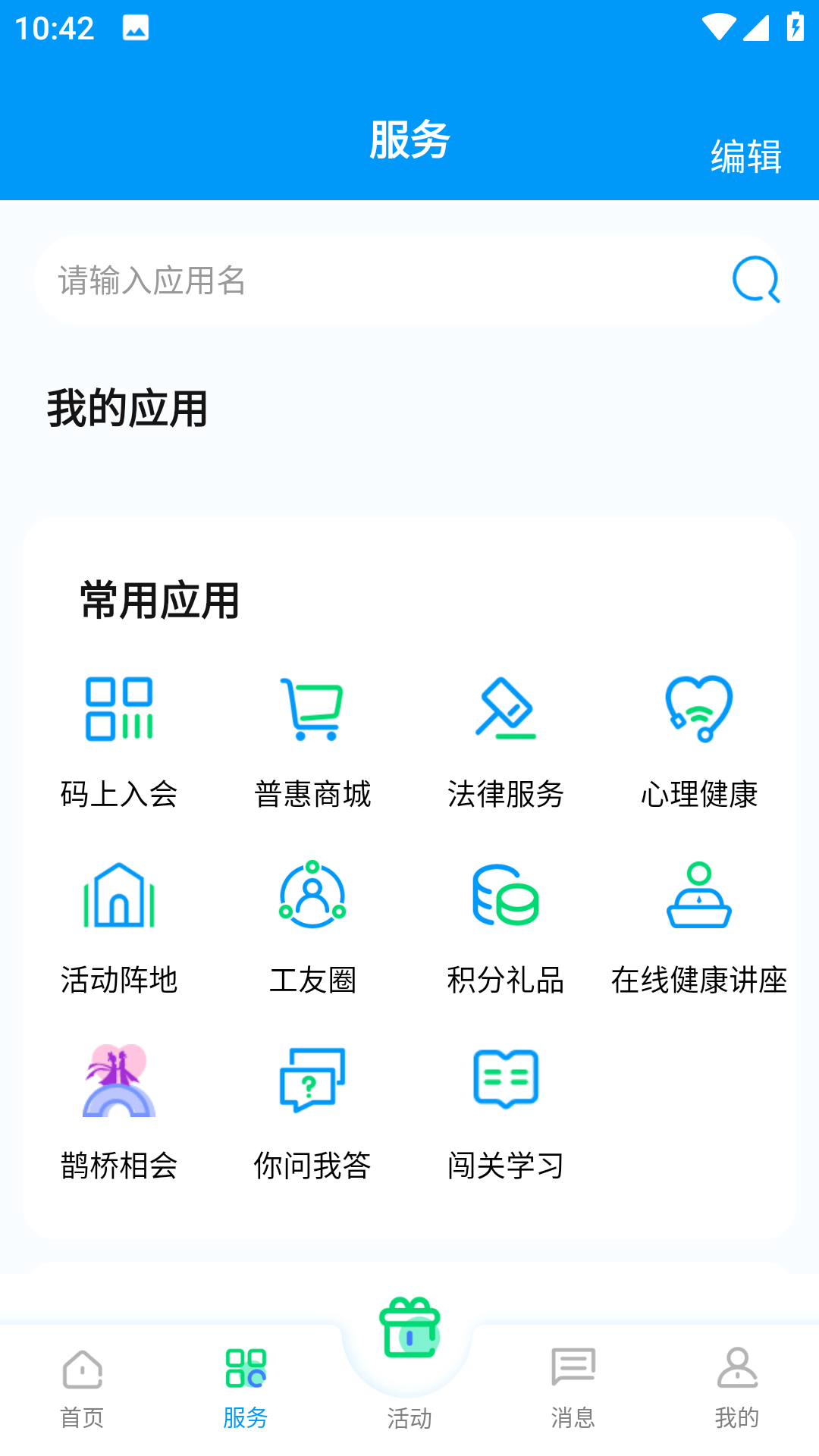The height and width of the screenshot is (1456, 819).
Task: Select the 服务 tab in bottom navigation
Action: [x=245, y=1376]
